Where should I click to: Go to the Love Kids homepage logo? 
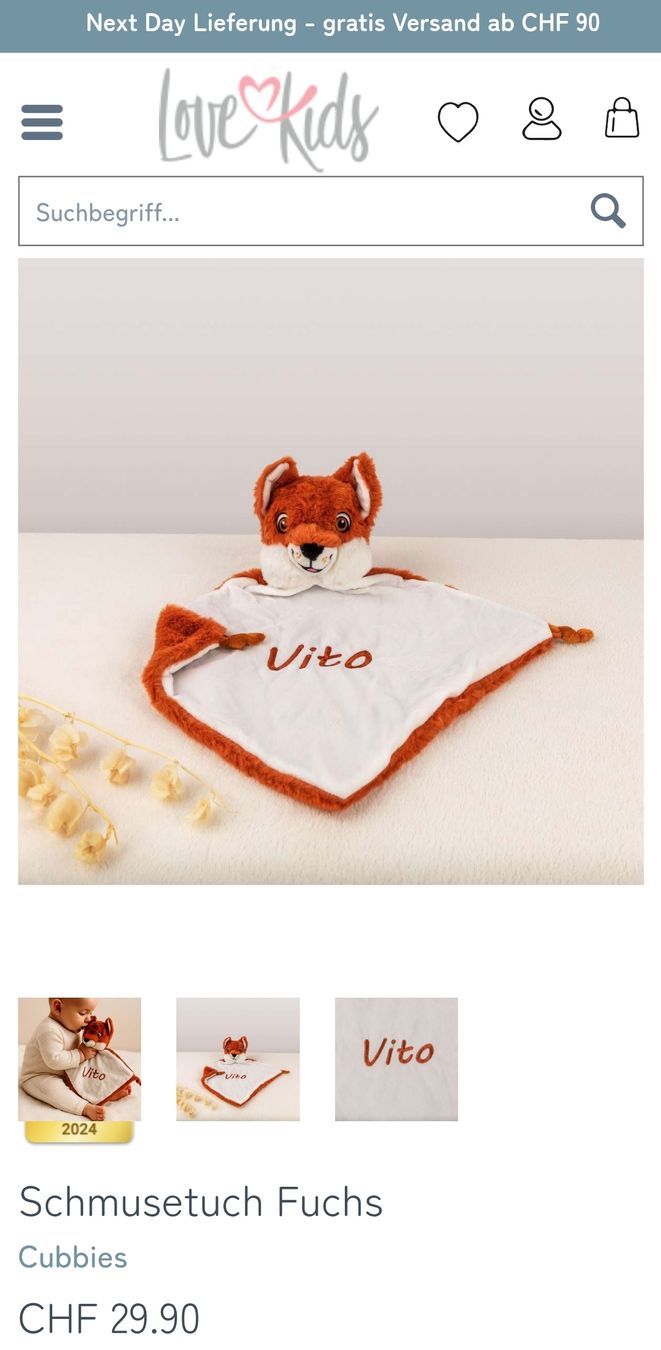[x=268, y=119]
